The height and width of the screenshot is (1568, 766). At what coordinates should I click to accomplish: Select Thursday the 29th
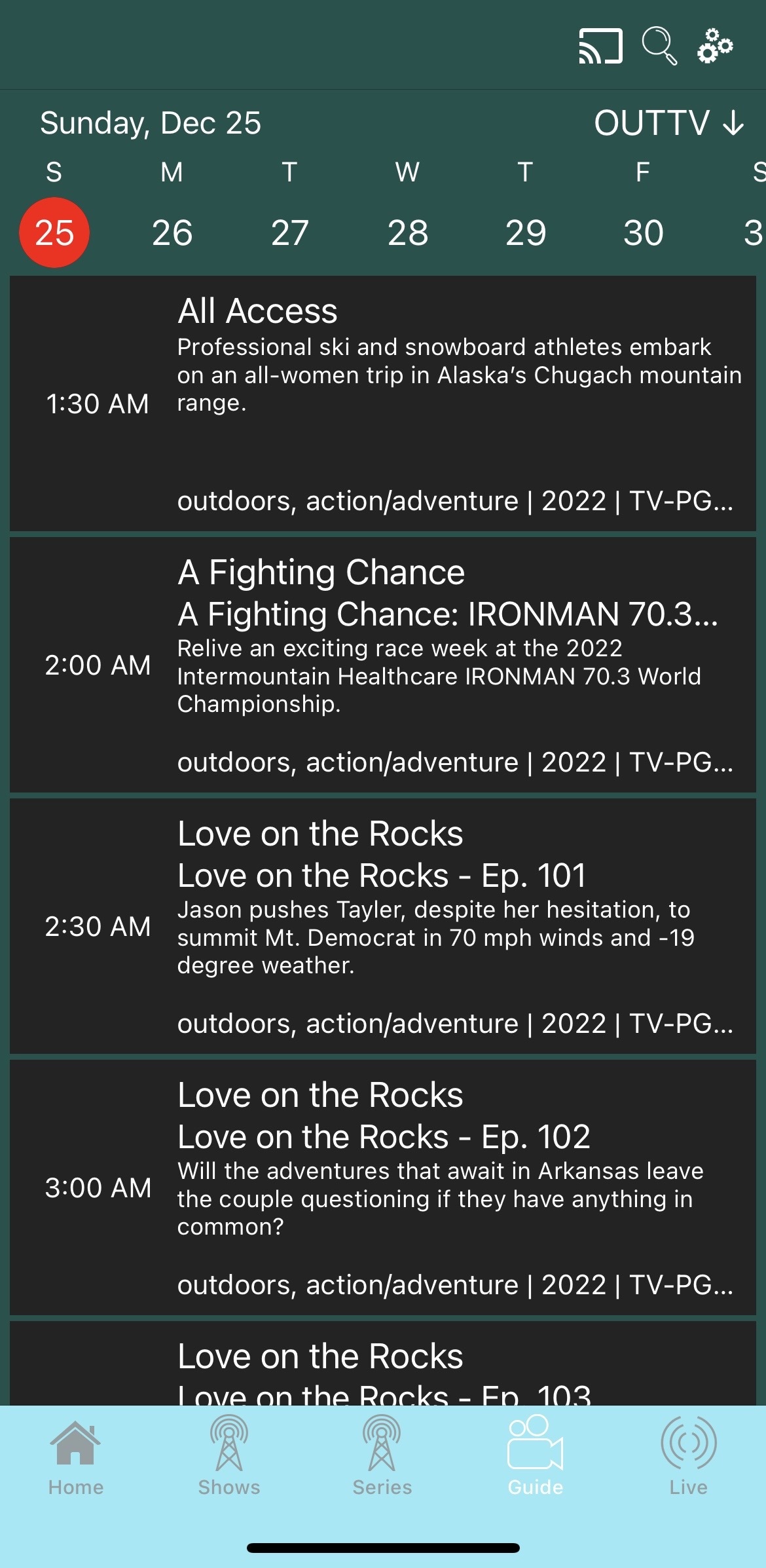point(526,233)
